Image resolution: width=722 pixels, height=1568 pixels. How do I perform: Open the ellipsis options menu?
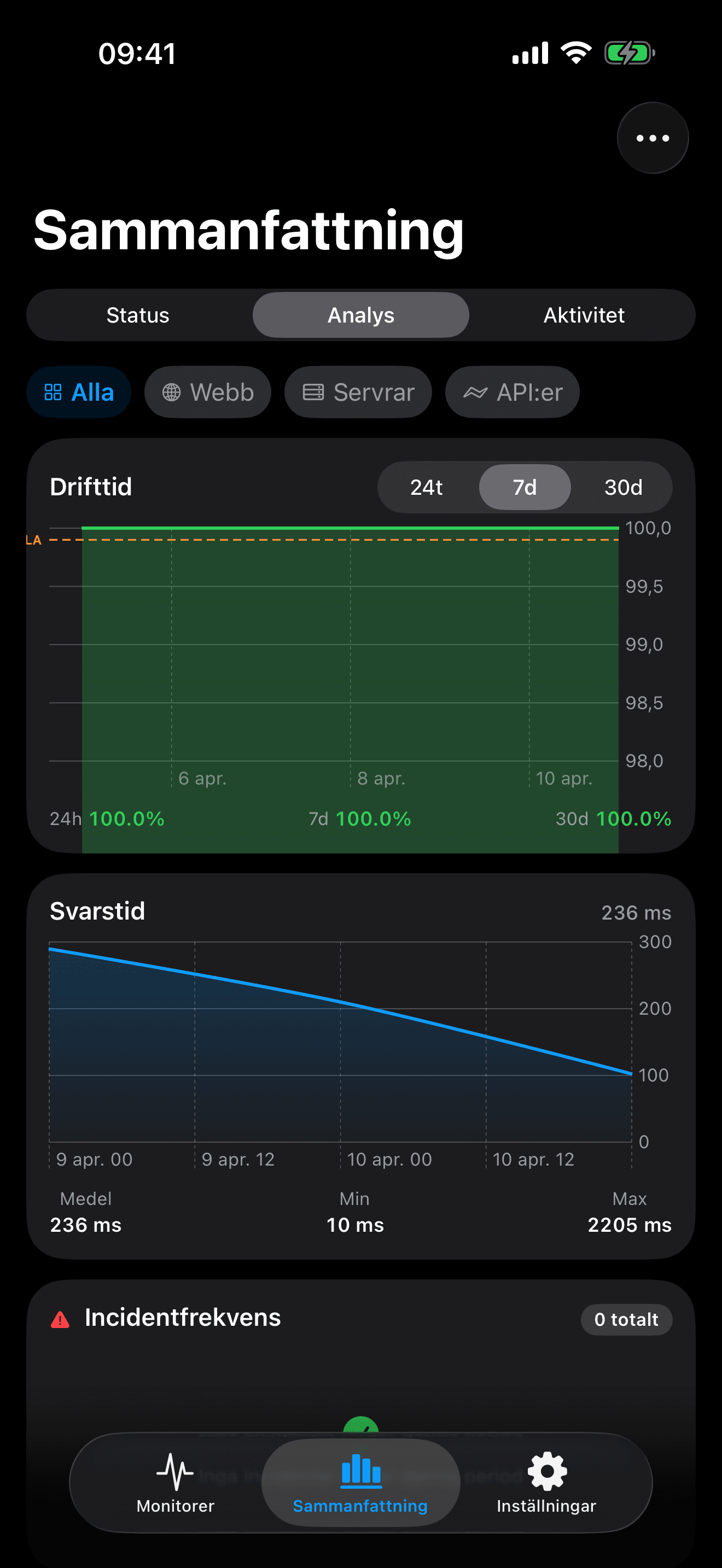pyautogui.click(x=652, y=138)
